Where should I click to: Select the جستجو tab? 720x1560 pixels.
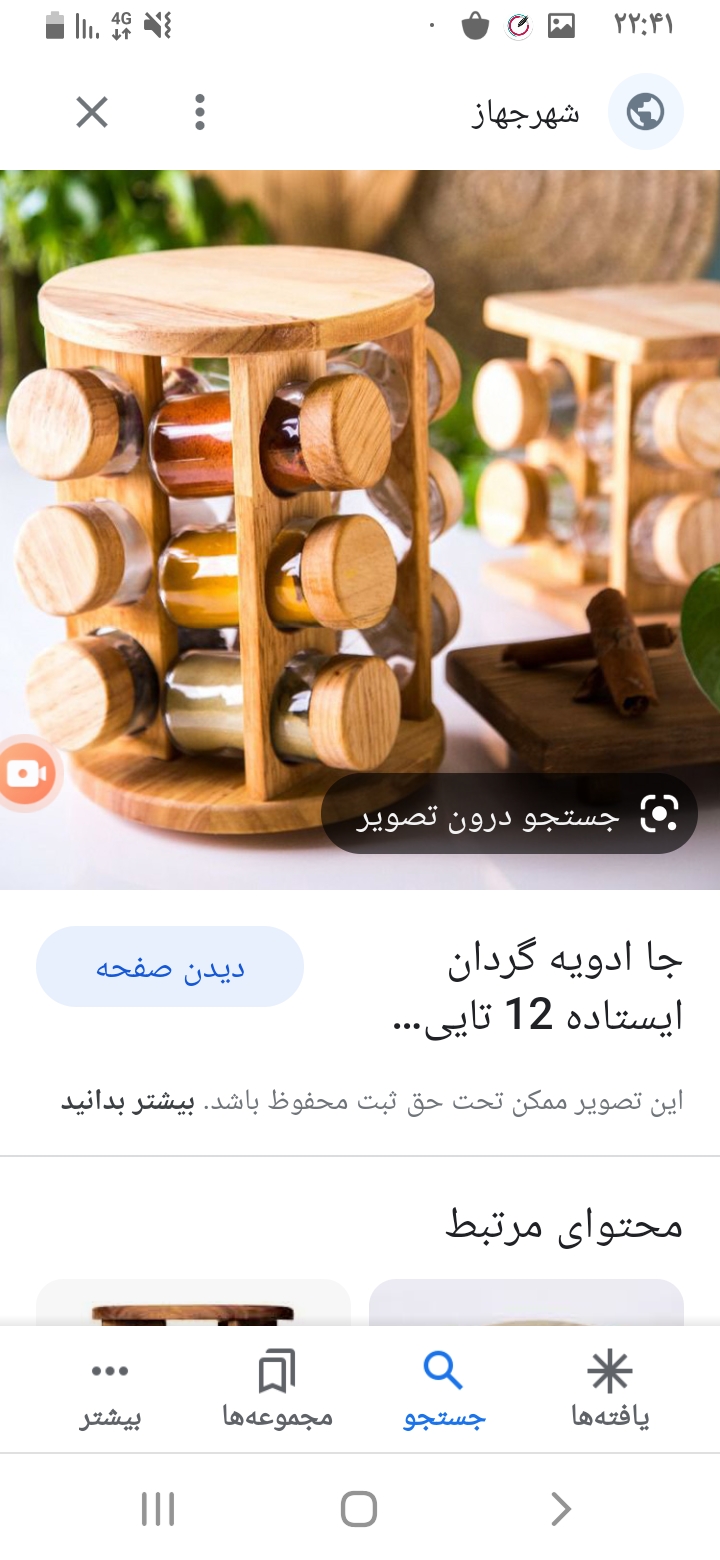[443, 1388]
